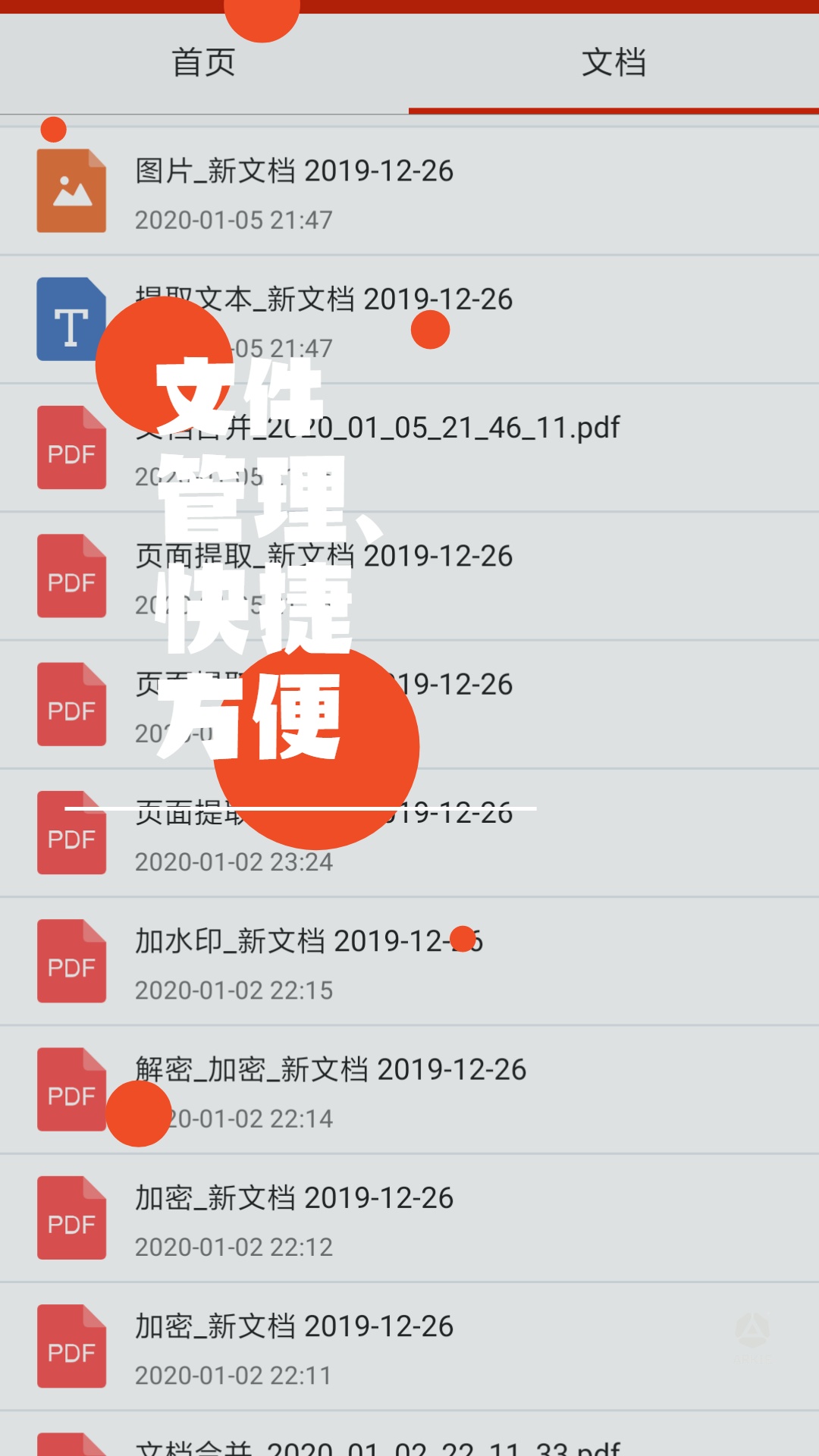Open the PDF icon next to 加水印_新文档
The width and height of the screenshot is (819, 1456).
tap(71, 963)
